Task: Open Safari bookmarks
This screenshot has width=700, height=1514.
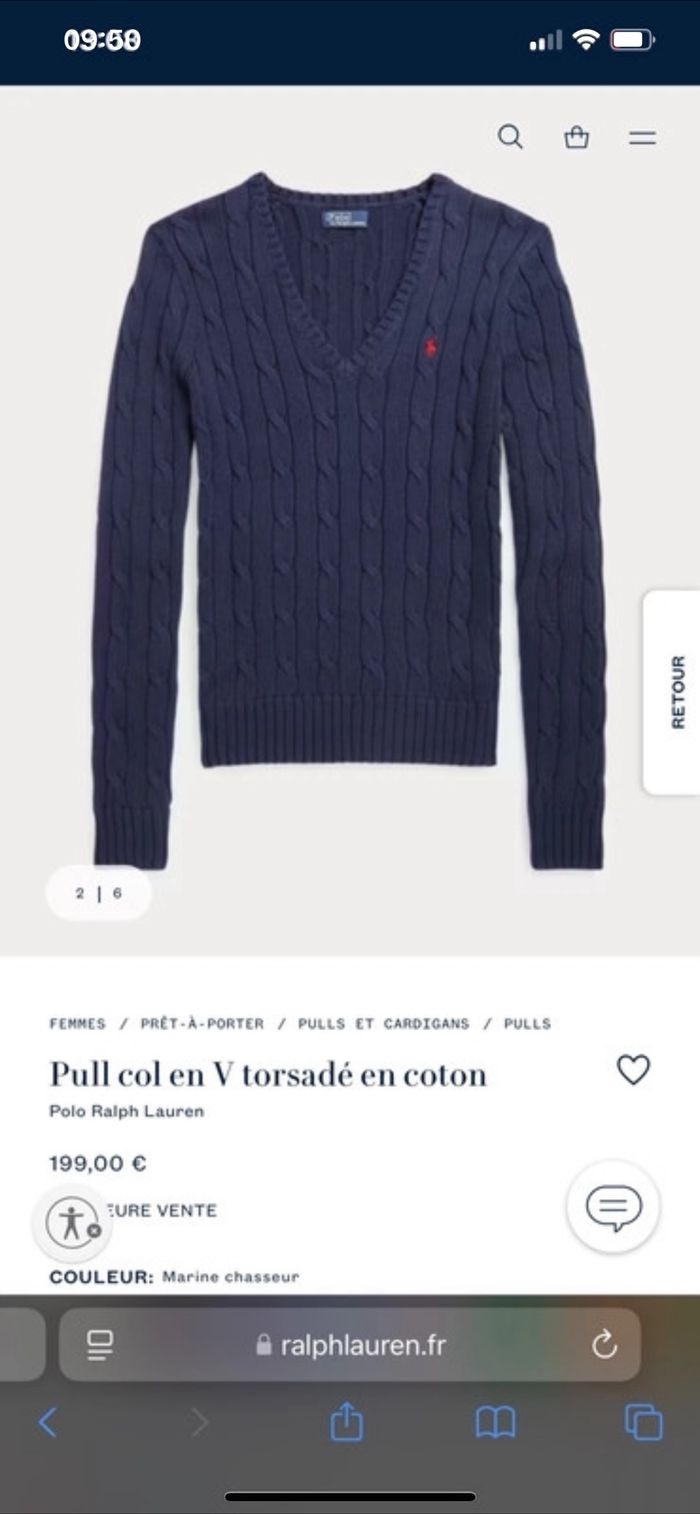Action: click(495, 1421)
